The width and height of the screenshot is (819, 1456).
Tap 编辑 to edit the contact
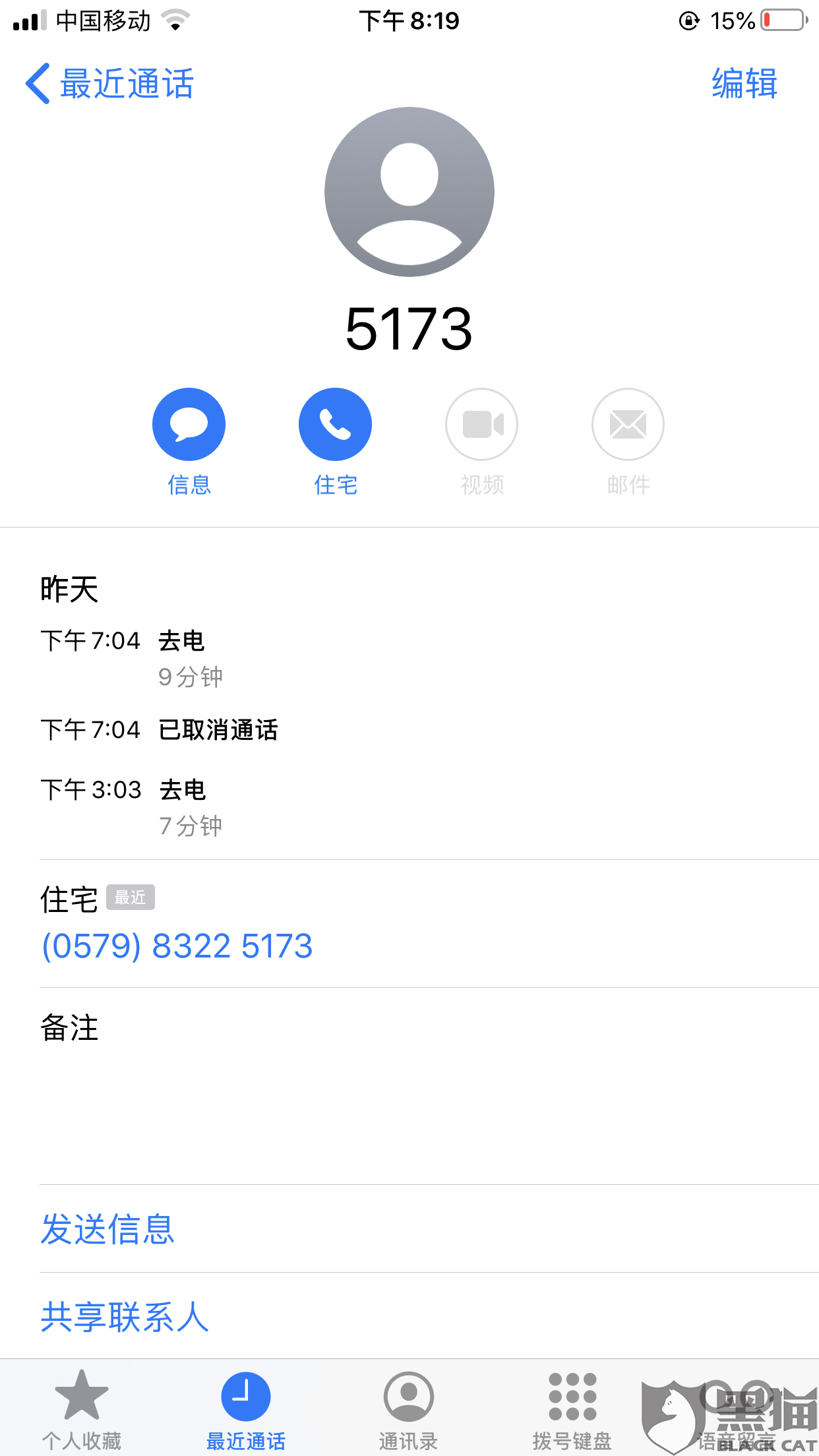[x=744, y=84]
